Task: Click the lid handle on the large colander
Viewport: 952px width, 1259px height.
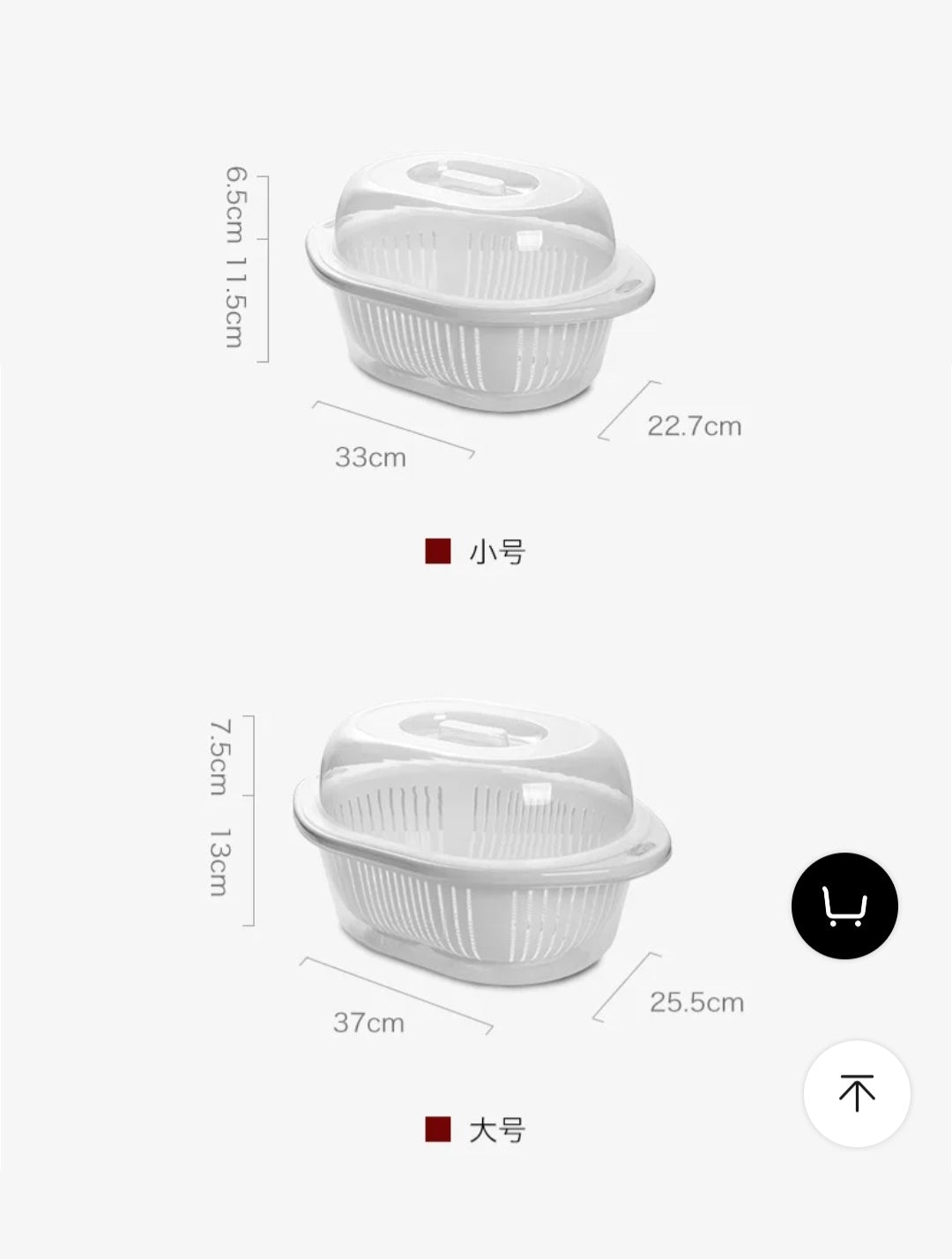Action: point(472,729)
